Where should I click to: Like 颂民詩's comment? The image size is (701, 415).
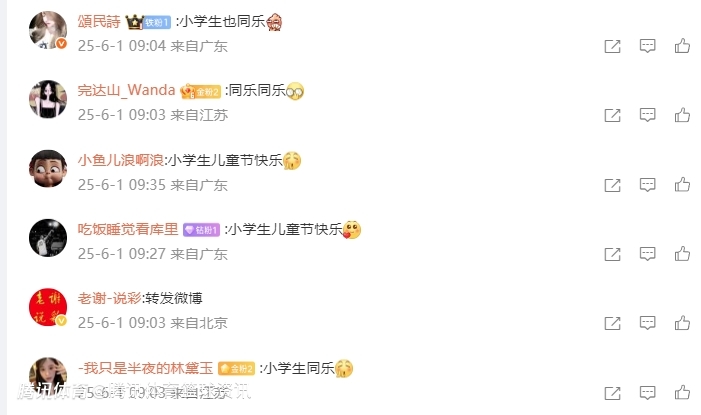click(682, 46)
